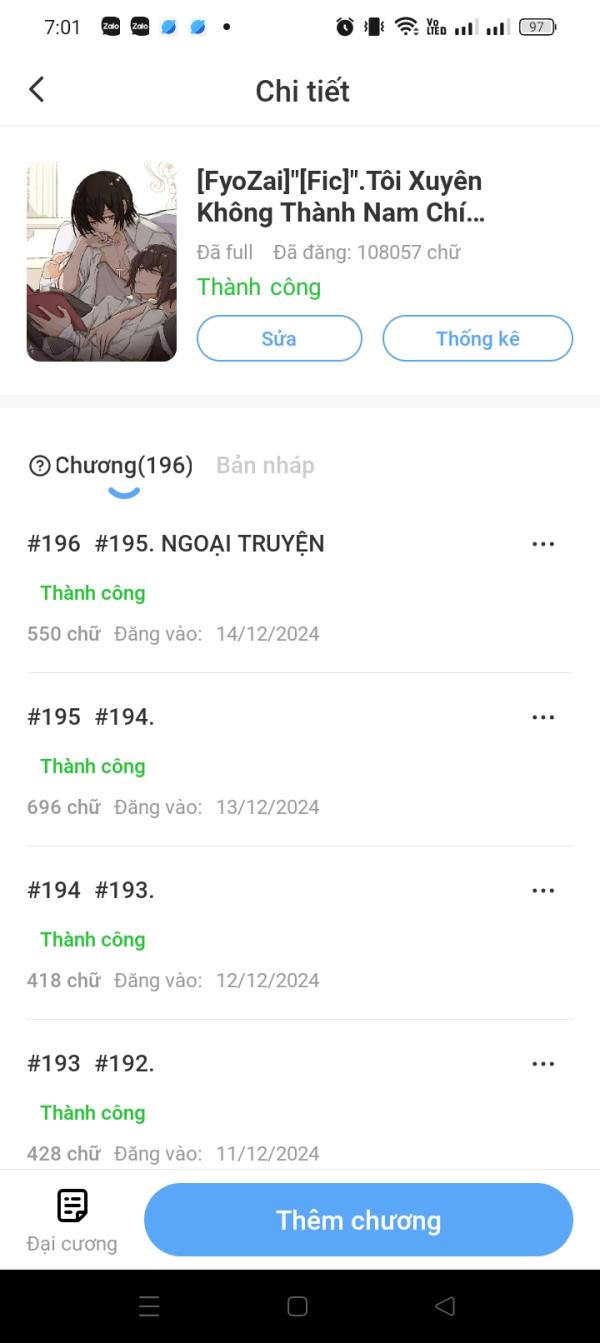This screenshot has height=1343, width=600.
Task: Go to the system home screen
Action: point(297,1306)
